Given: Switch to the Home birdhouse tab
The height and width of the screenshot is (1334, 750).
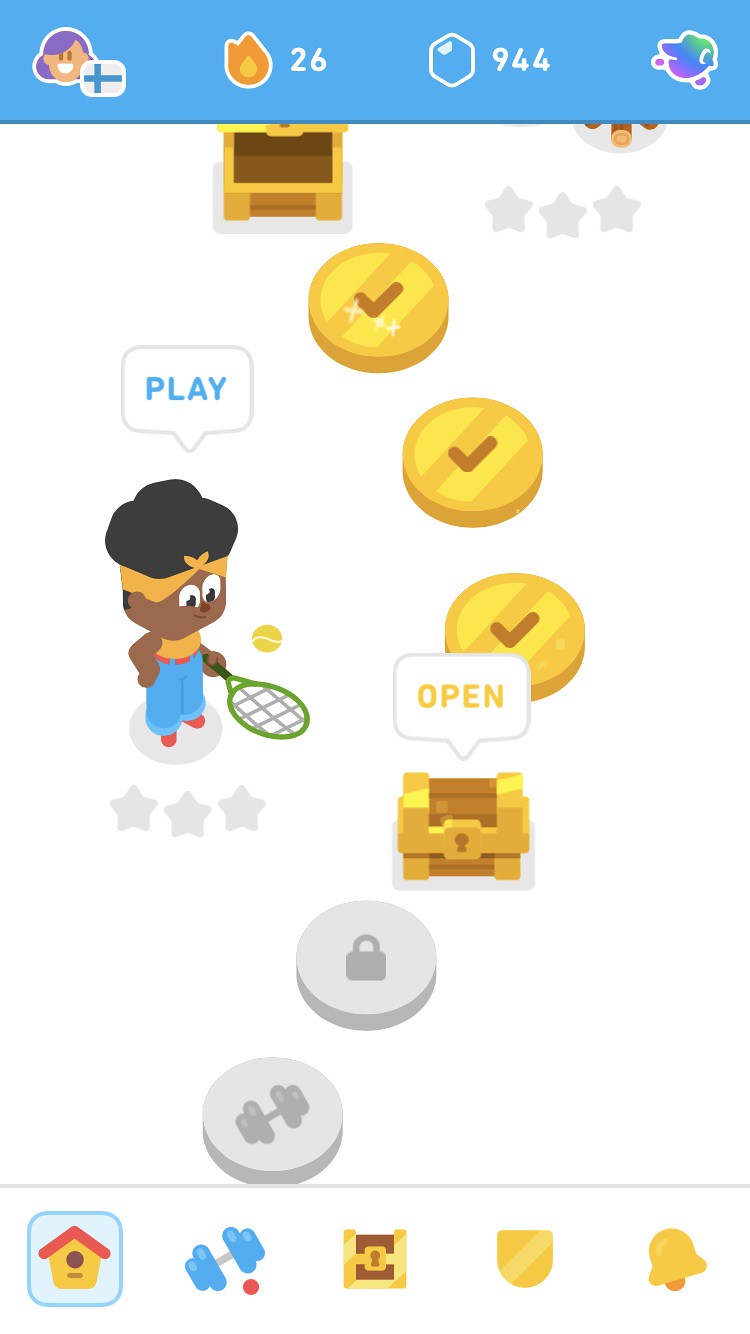Looking at the screenshot, I should tap(75, 1258).
